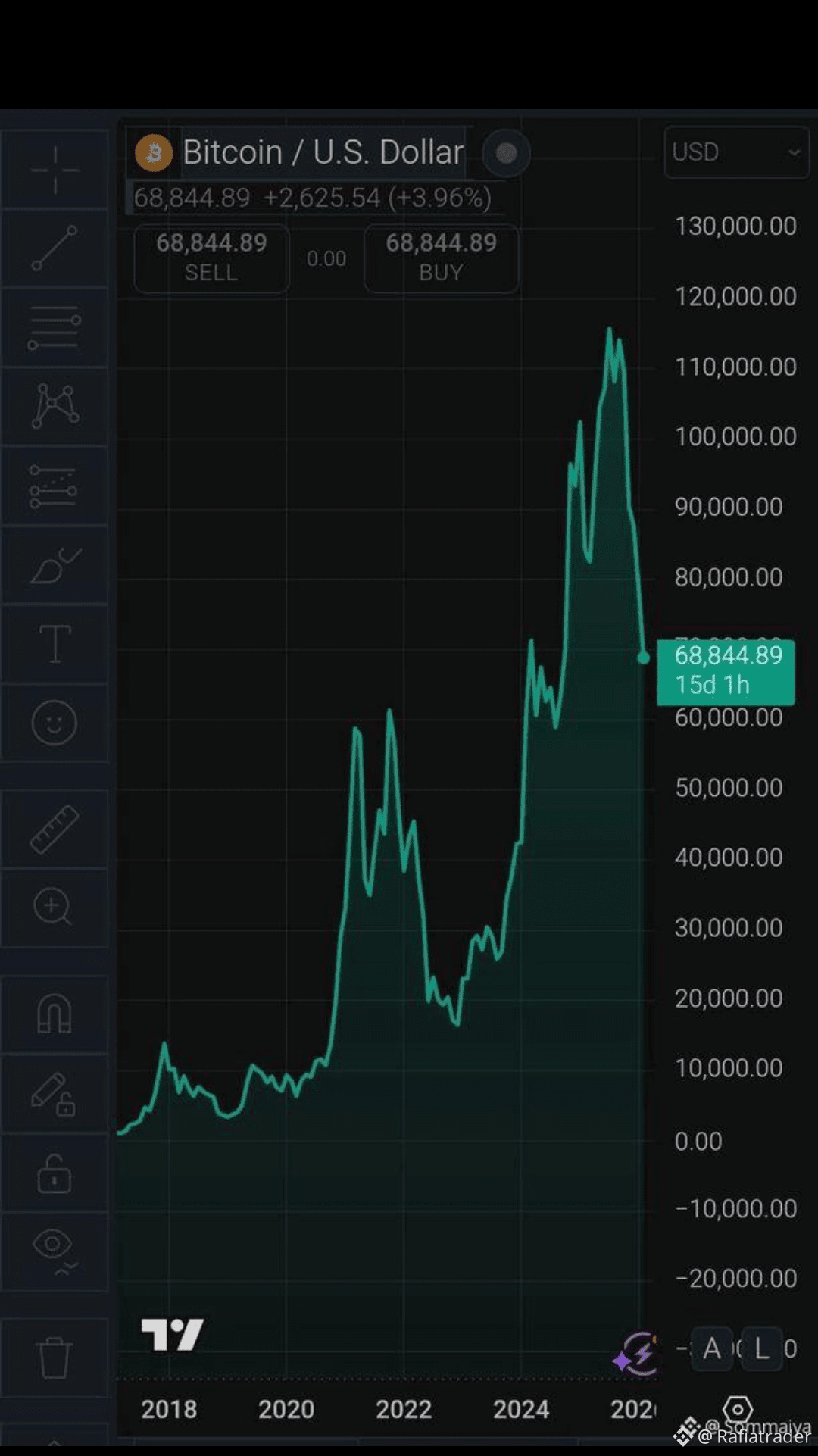Open the USD currency dropdown
818x1456 pixels.
(x=736, y=152)
